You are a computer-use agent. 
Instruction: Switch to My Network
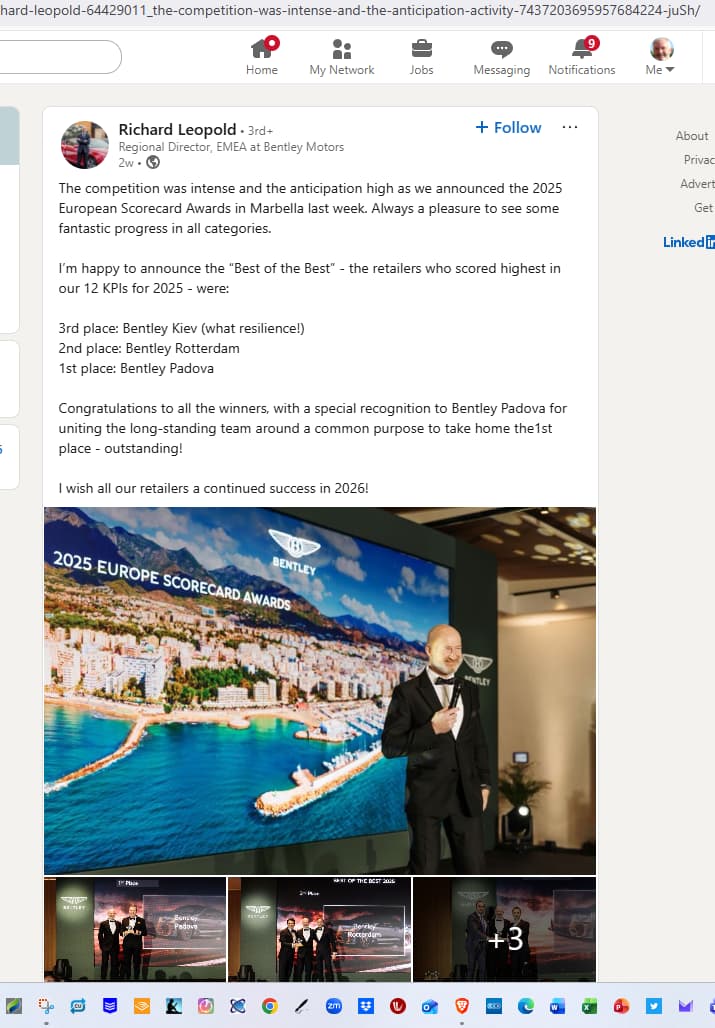342,57
